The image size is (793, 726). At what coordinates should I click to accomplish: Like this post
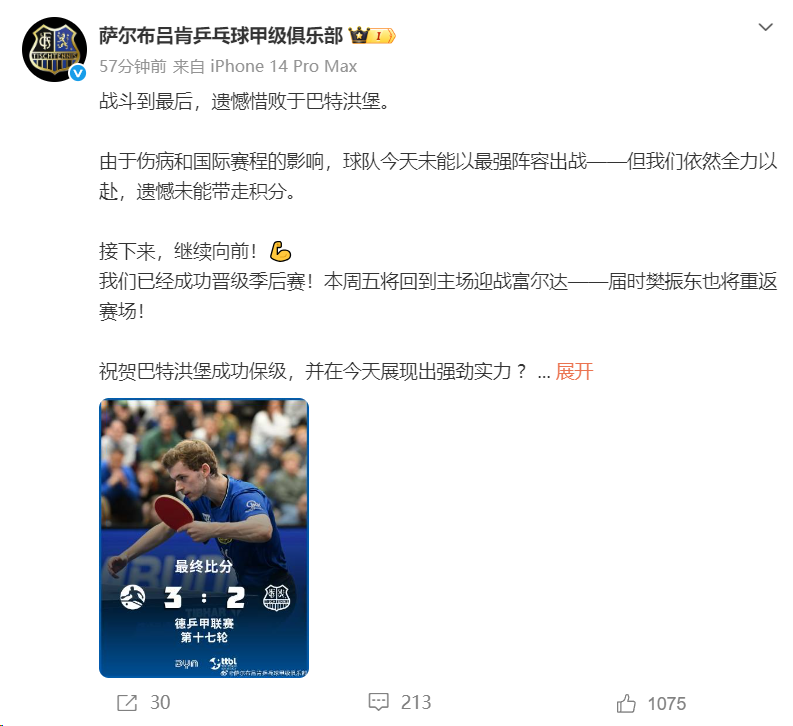(x=651, y=703)
